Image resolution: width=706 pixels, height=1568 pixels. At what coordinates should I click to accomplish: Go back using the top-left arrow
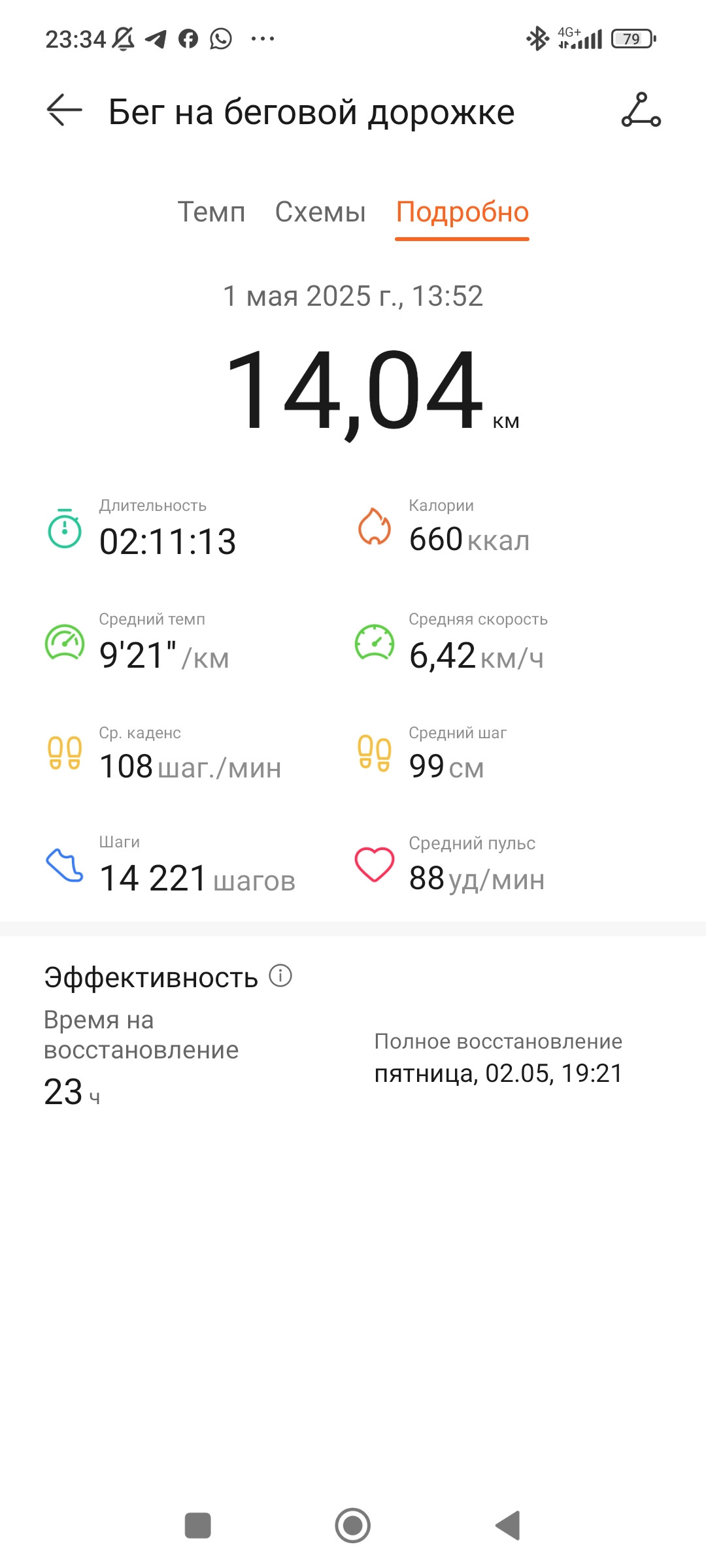[x=64, y=110]
